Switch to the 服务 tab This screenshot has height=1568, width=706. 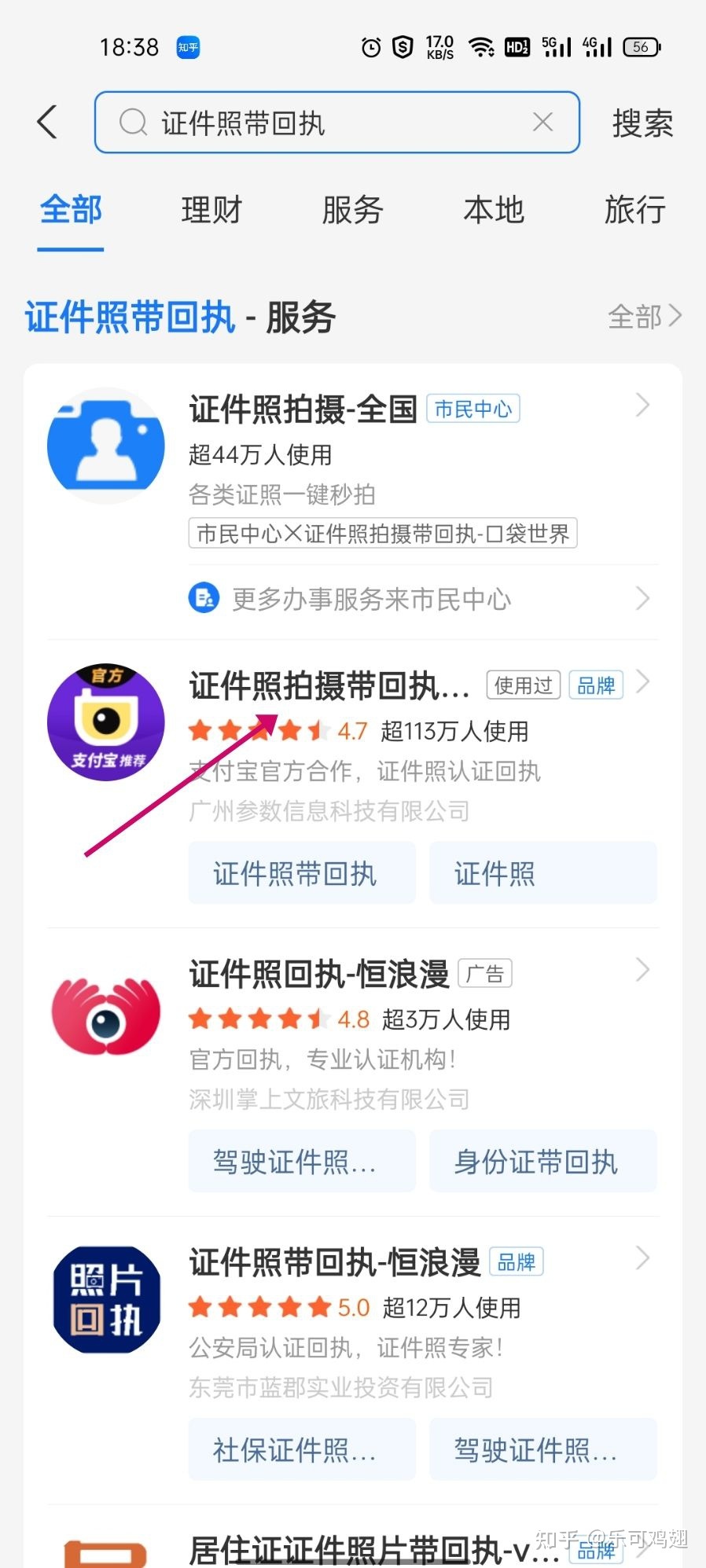pyautogui.click(x=352, y=210)
